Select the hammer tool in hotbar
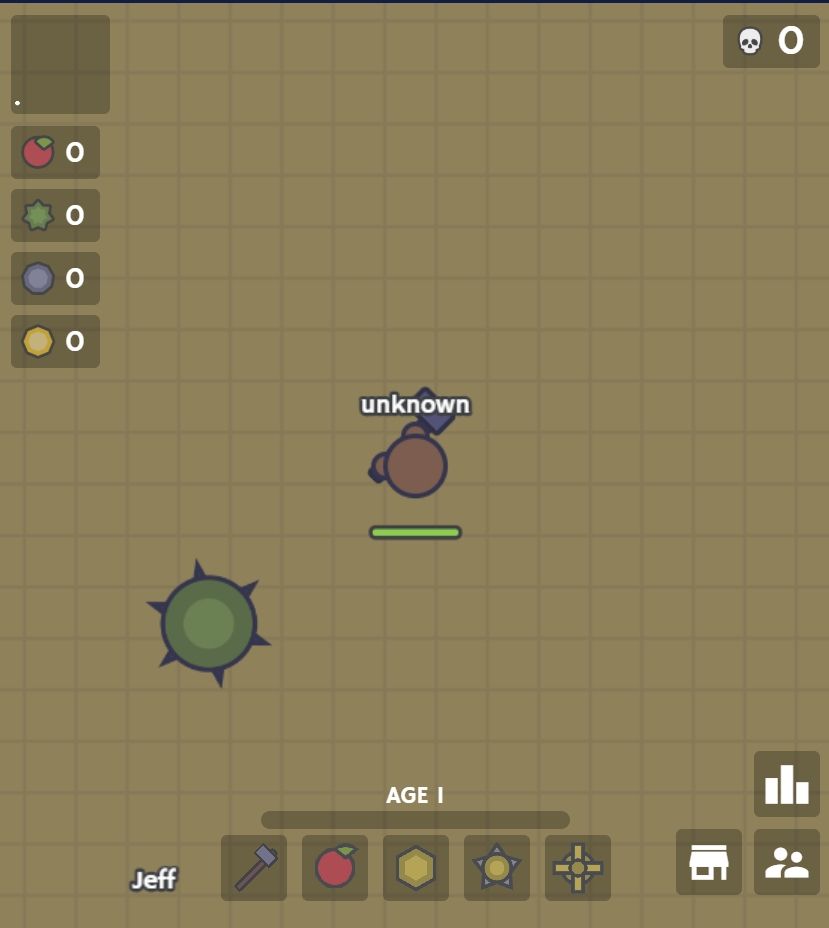Screen dimensions: 829x928 254,868
